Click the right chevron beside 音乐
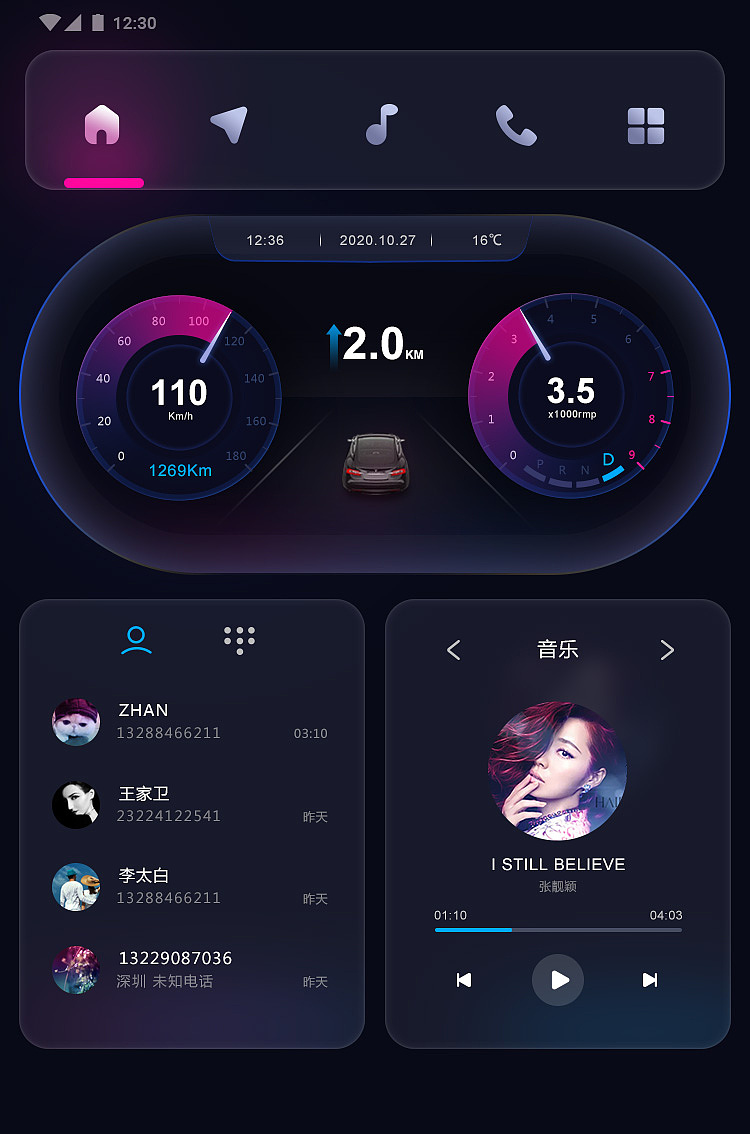Image resolution: width=750 pixels, height=1134 pixels. coord(667,649)
